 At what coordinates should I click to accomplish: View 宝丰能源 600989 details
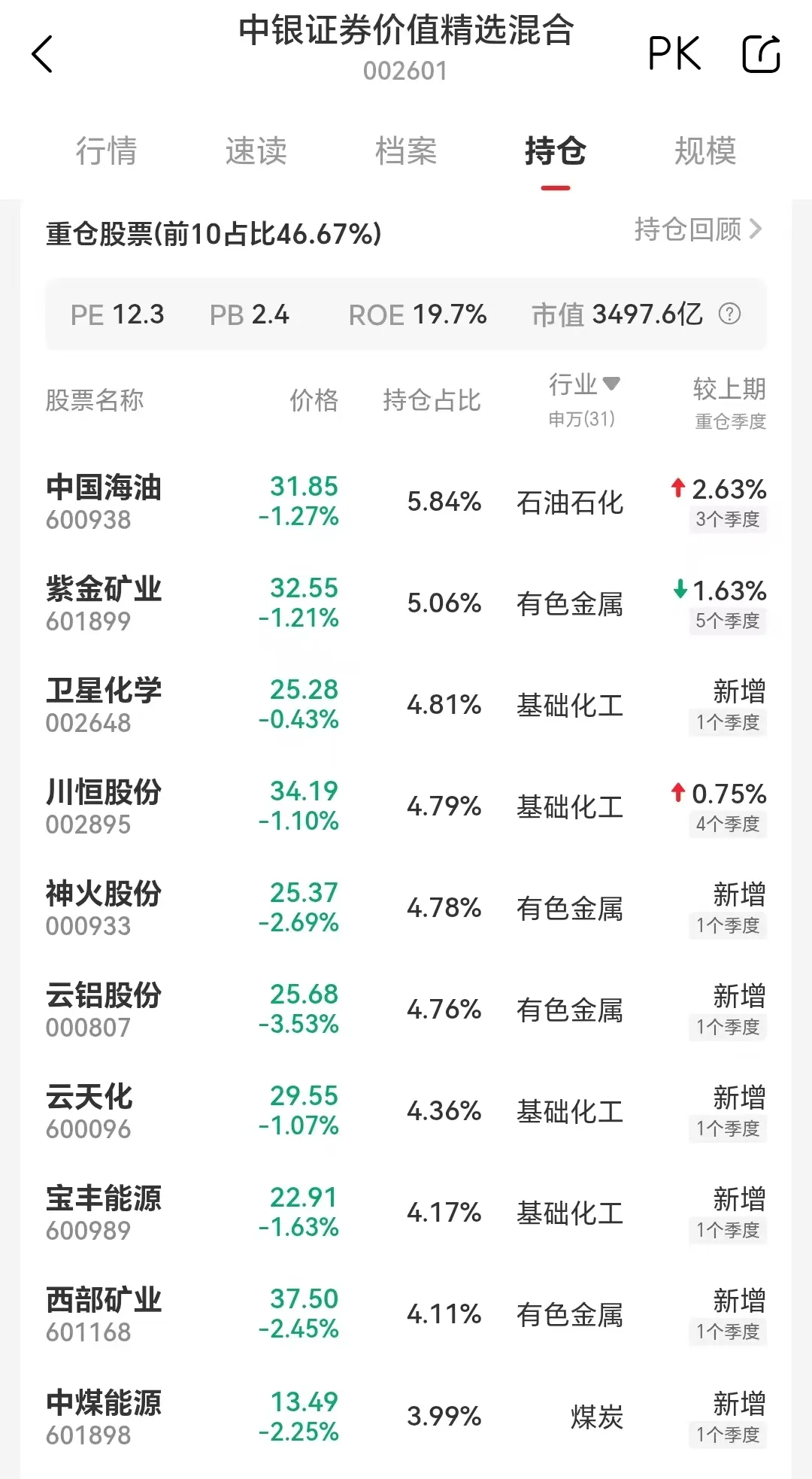pos(406,1213)
